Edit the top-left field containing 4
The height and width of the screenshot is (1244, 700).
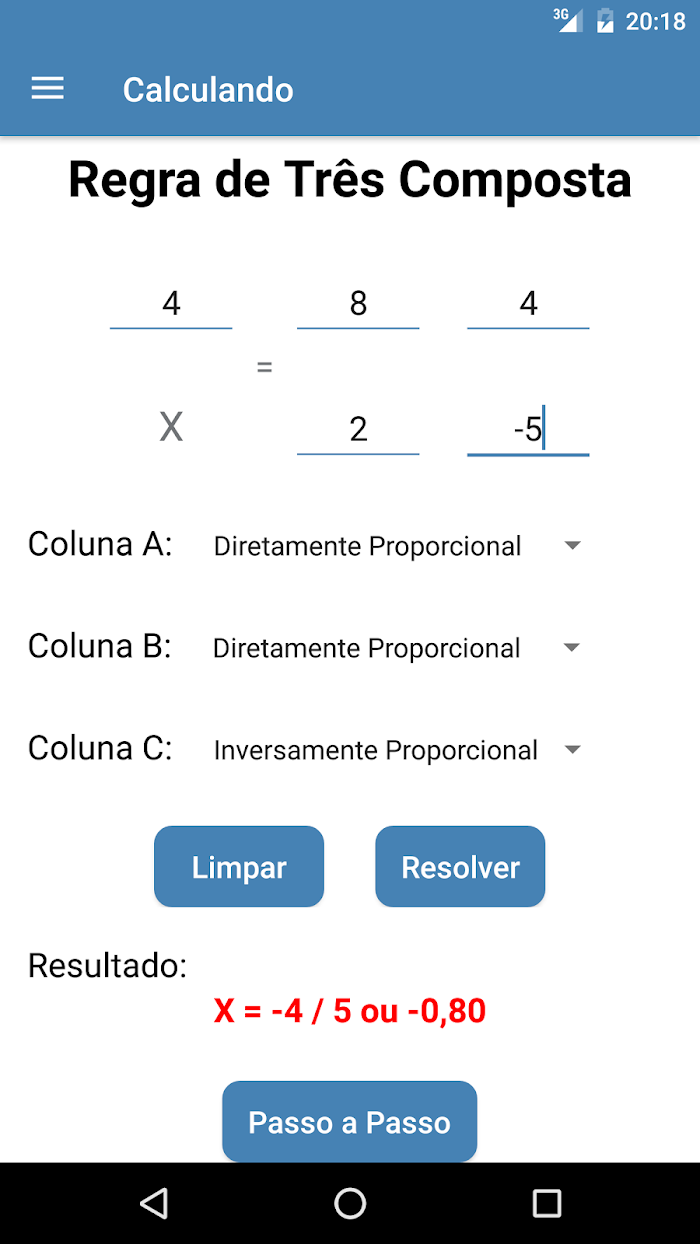pyautogui.click(x=171, y=303)
